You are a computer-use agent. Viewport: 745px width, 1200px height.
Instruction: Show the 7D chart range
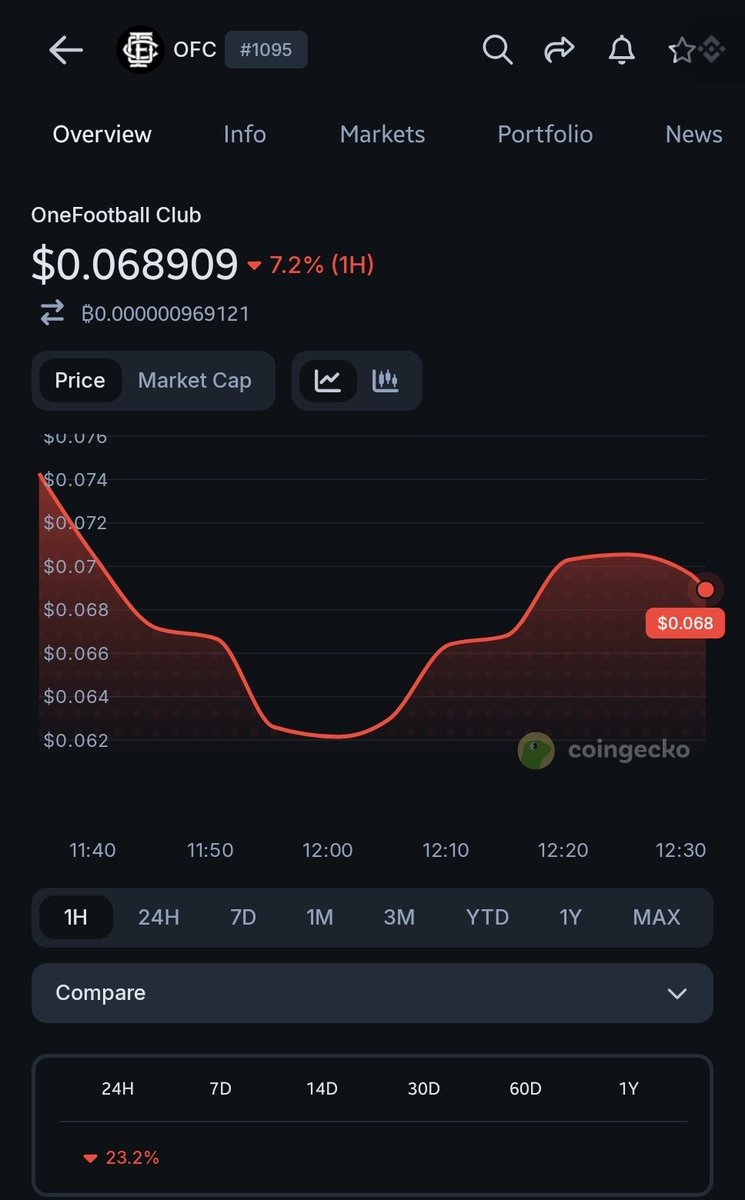point(243,917)
